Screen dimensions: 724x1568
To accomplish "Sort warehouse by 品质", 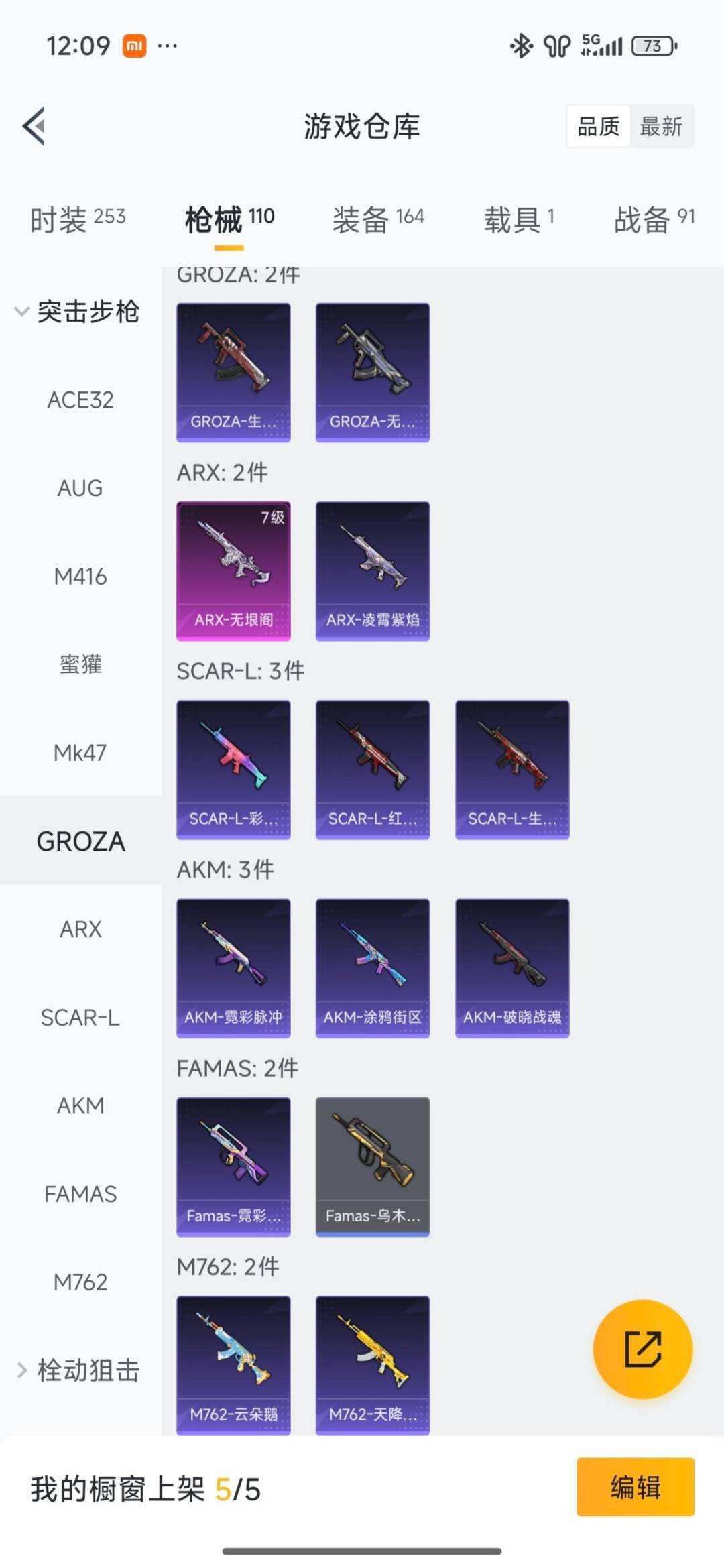I will point(599,126).
